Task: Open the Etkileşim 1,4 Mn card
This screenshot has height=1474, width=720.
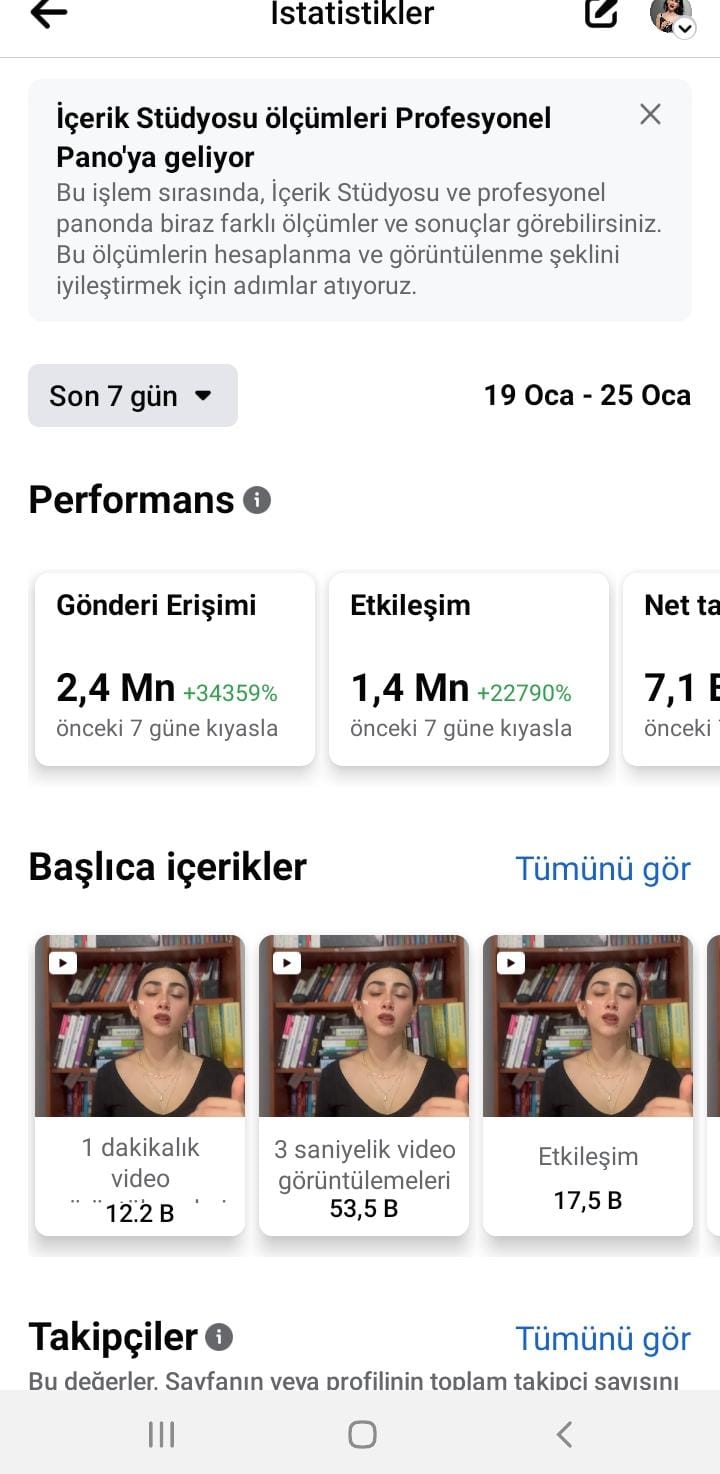Action: coord(469,669)
